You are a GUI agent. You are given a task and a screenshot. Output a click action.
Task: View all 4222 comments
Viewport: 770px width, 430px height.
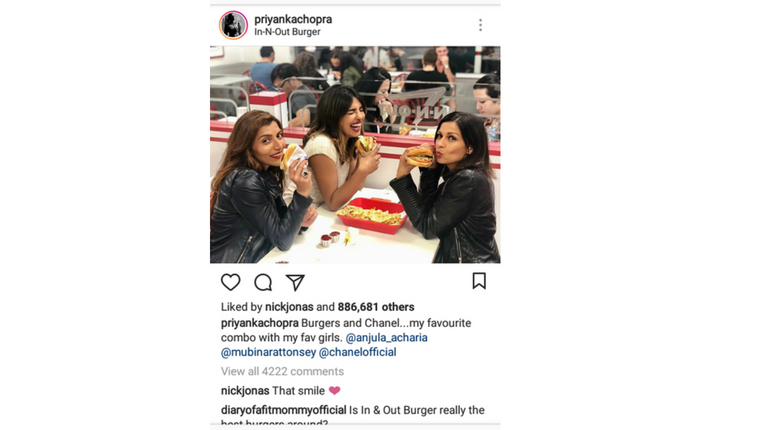click(x=282, y=371)
